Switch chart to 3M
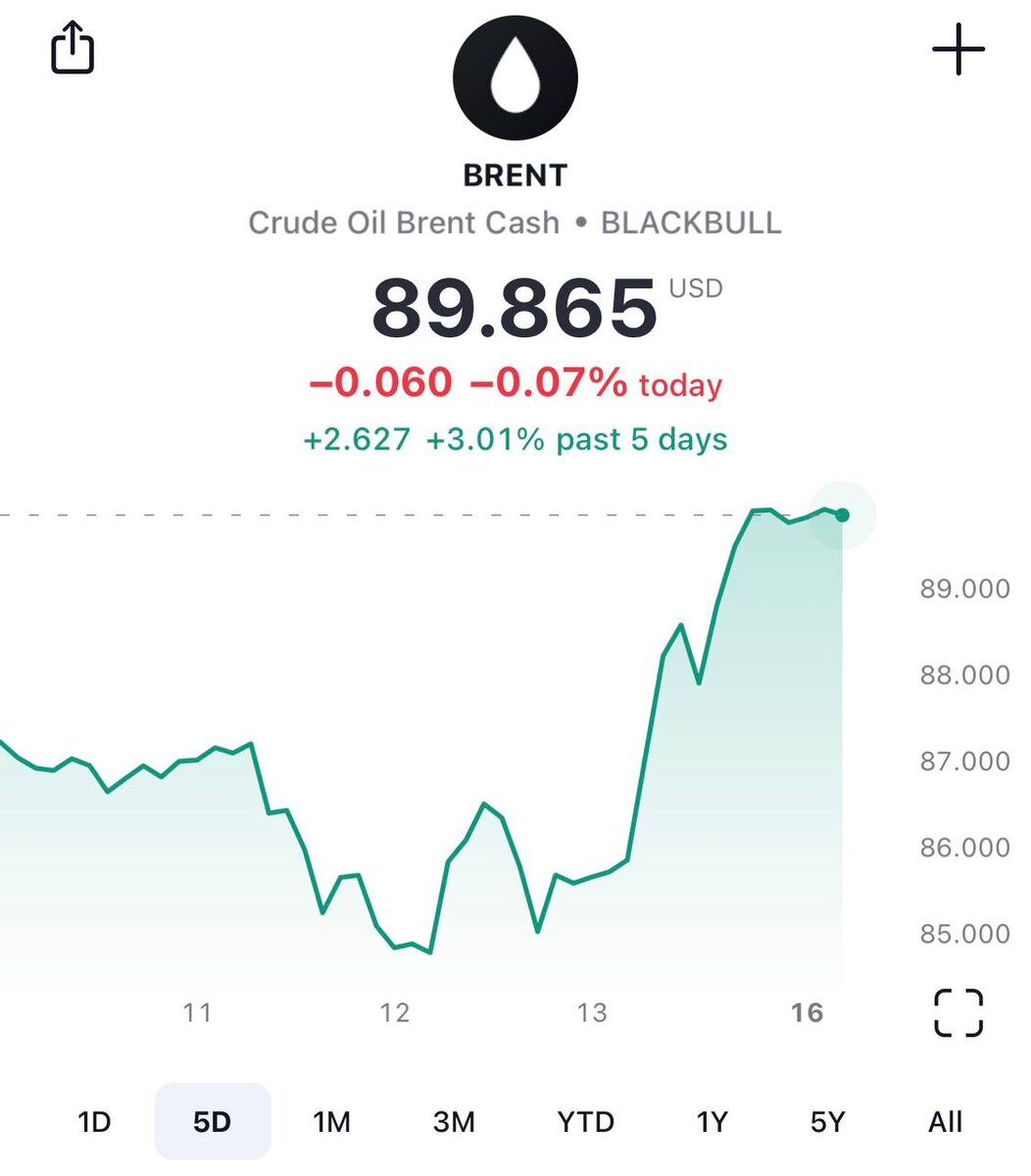The image size is (1031, 1176). [x=453, y=1121]
